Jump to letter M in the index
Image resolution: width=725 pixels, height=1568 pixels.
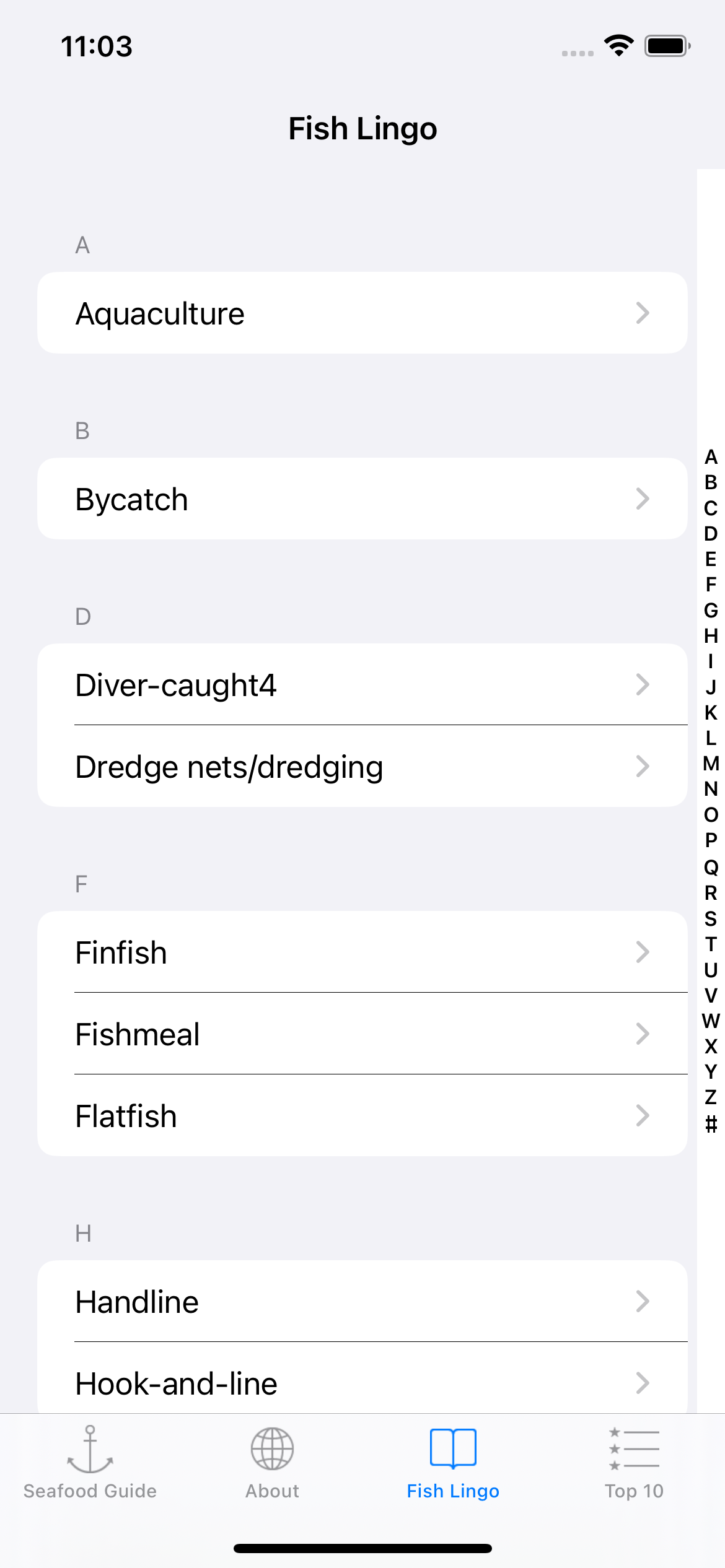point(711,764)
